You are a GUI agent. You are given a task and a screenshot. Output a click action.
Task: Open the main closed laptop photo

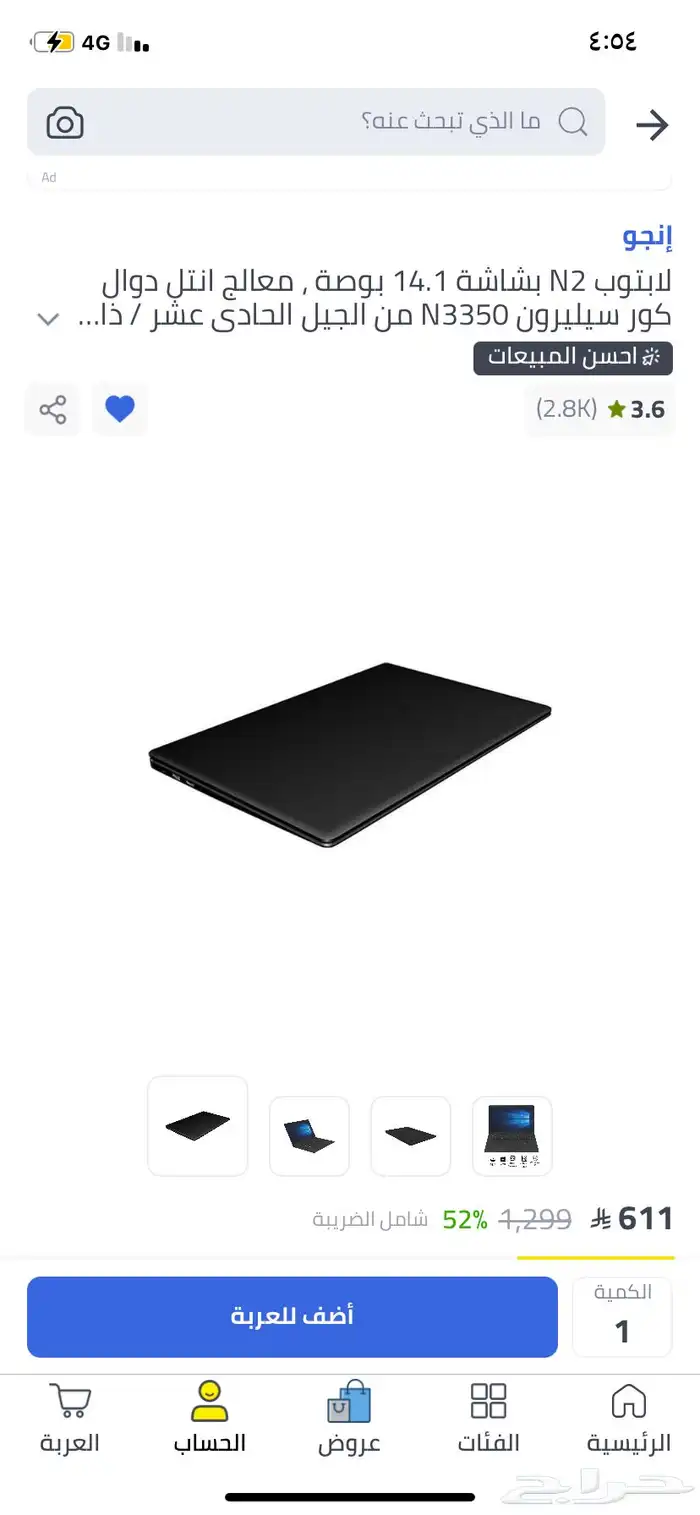tap(350, 755)
